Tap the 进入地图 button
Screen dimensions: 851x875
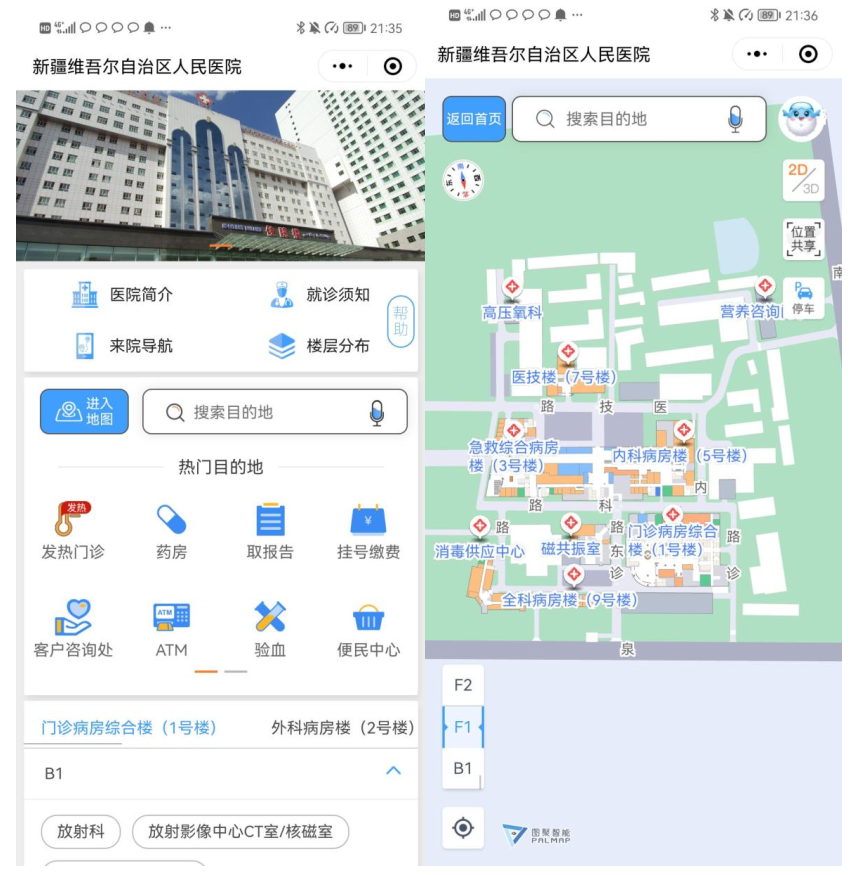pyautogui.click(x=85, y=412)
